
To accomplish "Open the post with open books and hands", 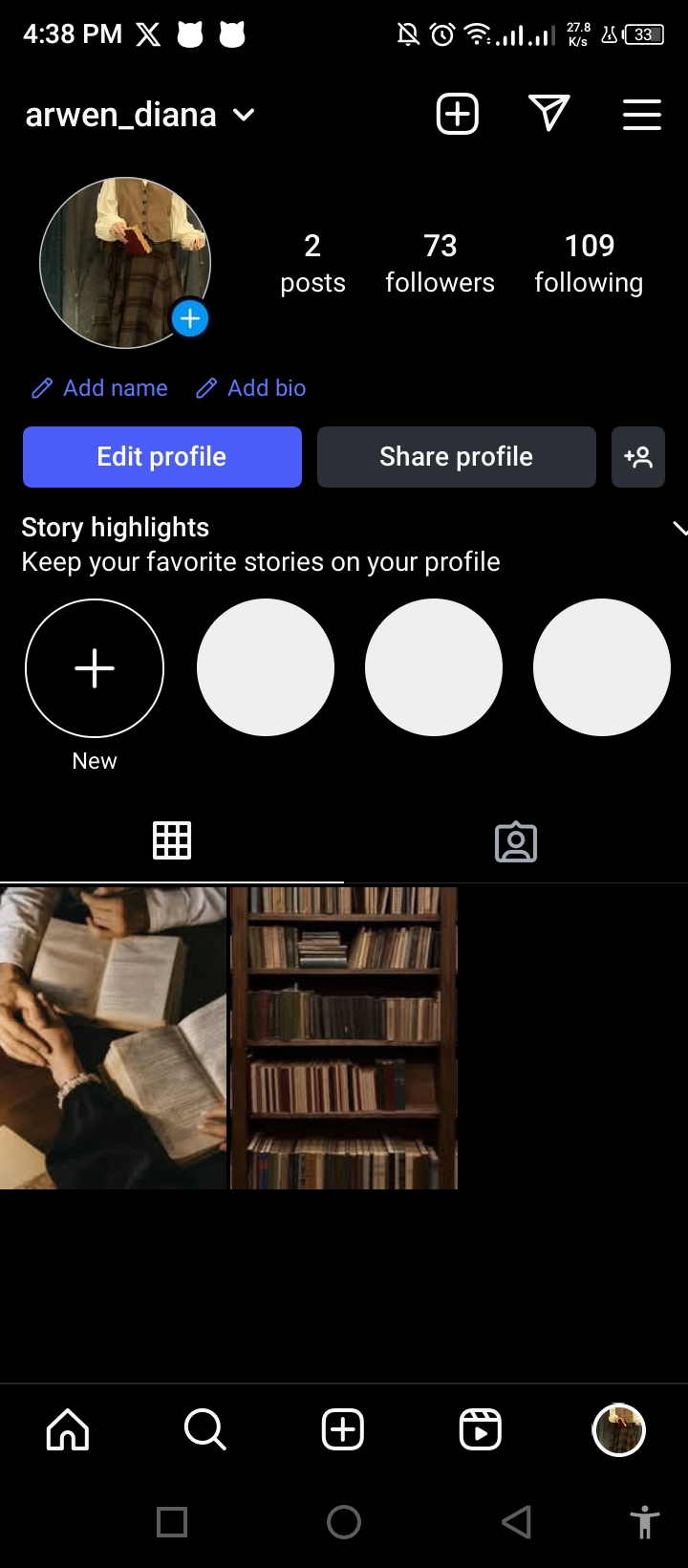I will coord(113,1037).
